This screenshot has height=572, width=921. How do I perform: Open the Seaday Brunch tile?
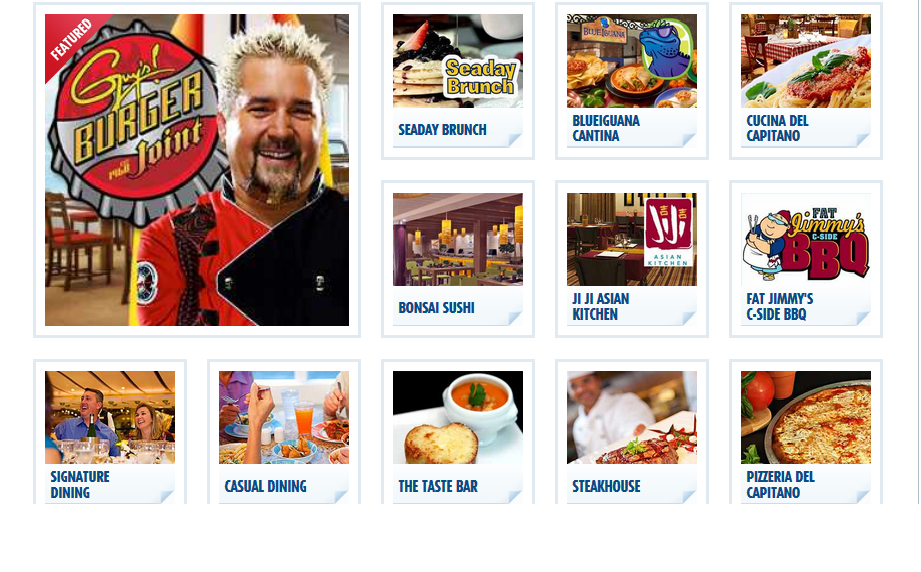457,80
